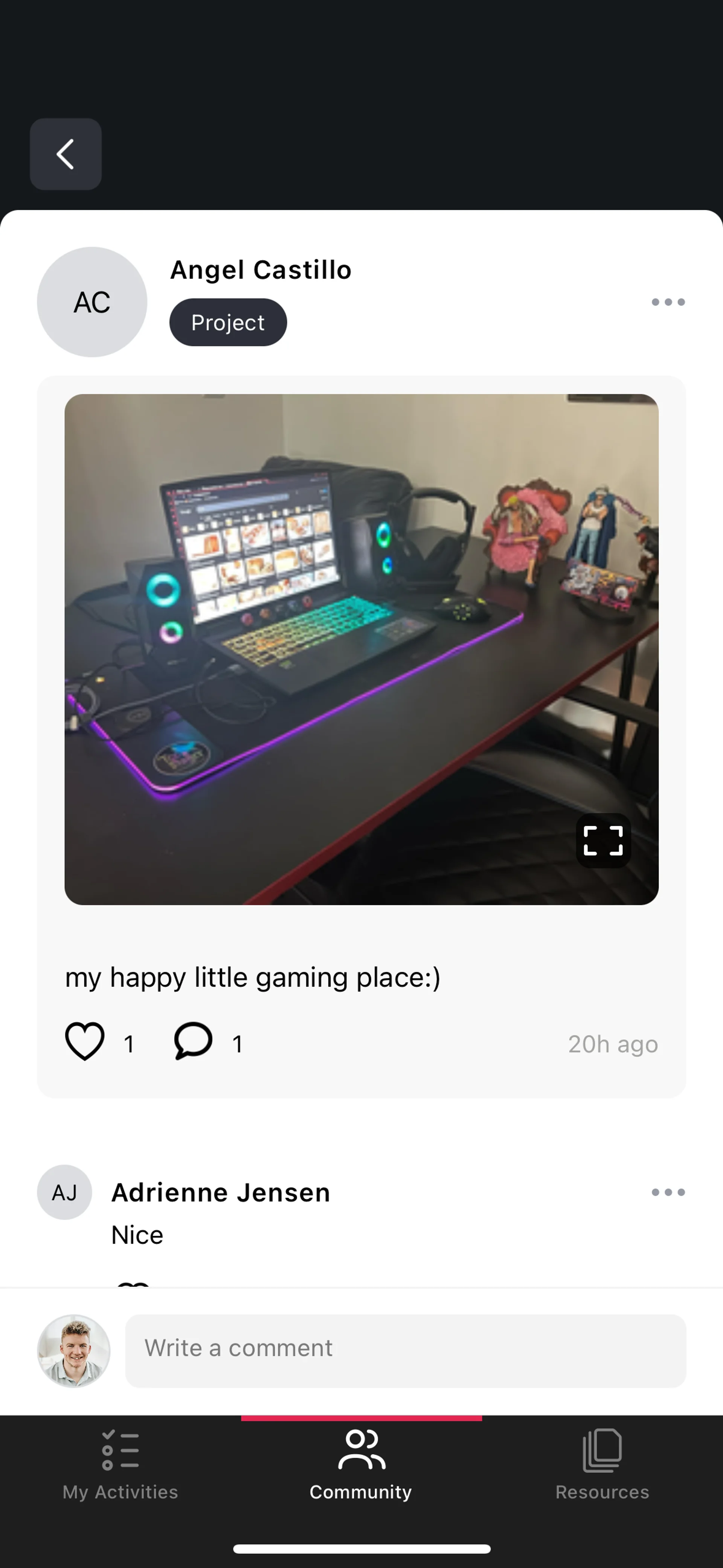The width and height of the screenshot is (723, 1568).
Task: Expand the gaming setup photo fullscreen
Action: 602,841
